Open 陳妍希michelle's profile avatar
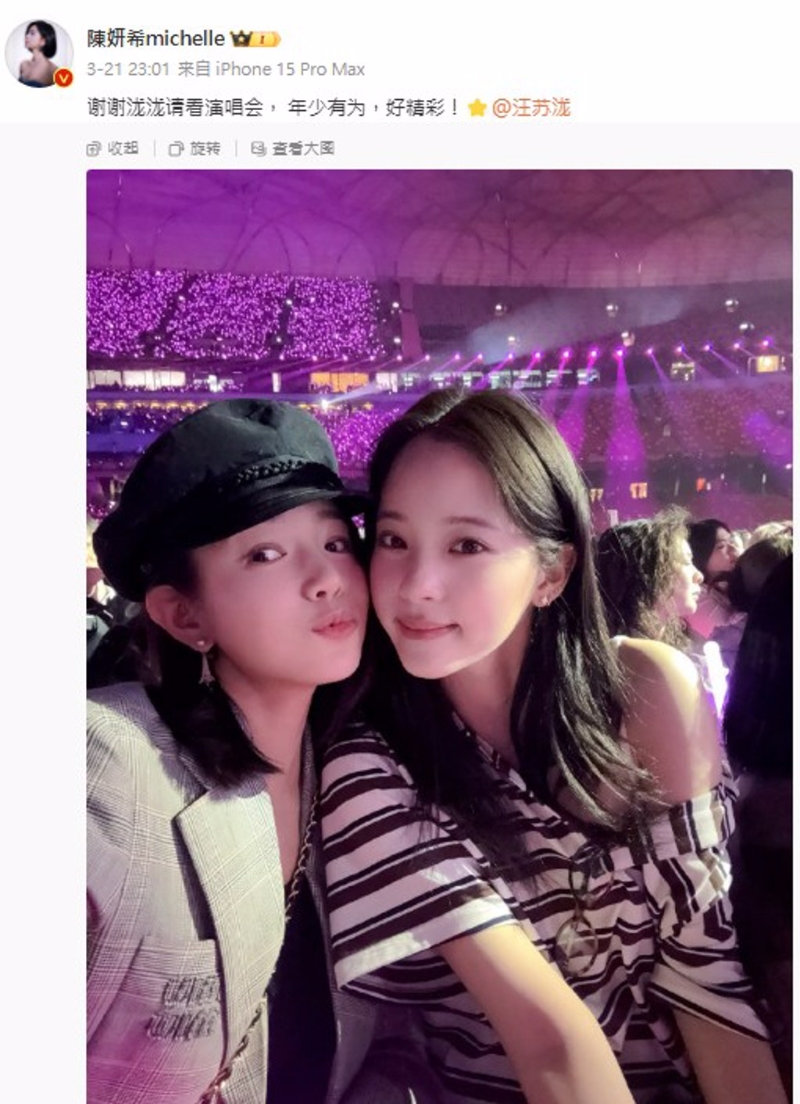The height and width of the screenshot is (1104, 800). 38,52
